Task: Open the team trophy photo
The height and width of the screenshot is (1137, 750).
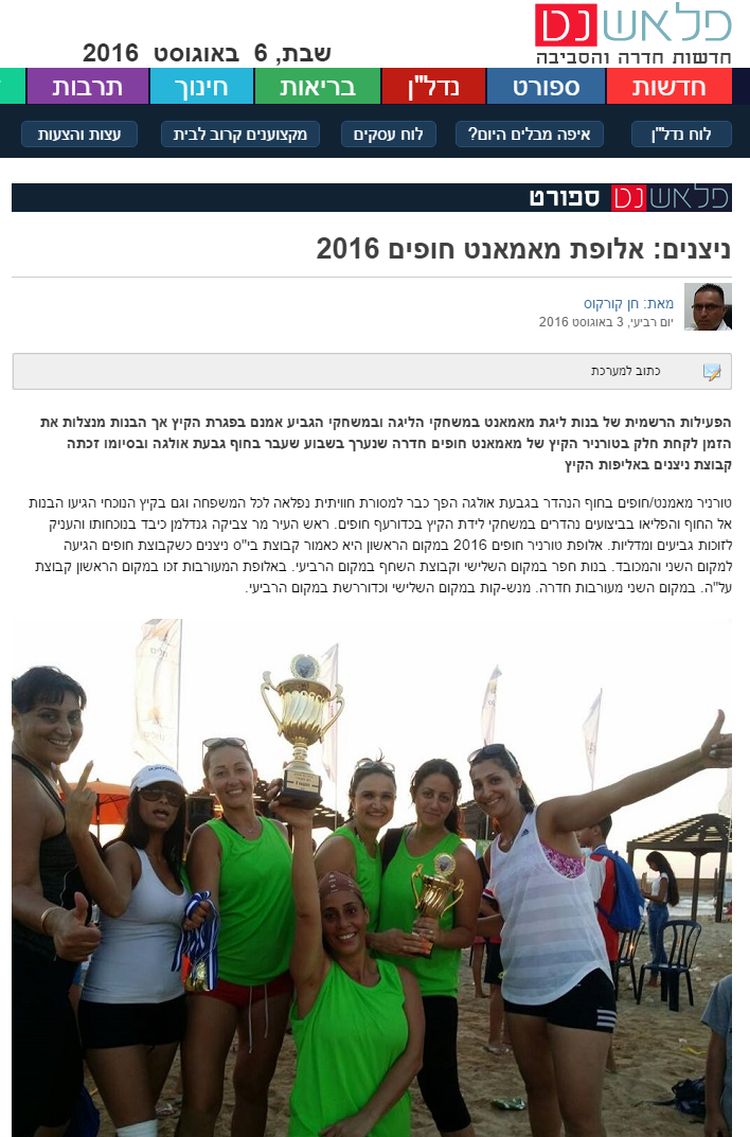Action: pos(371,877)
